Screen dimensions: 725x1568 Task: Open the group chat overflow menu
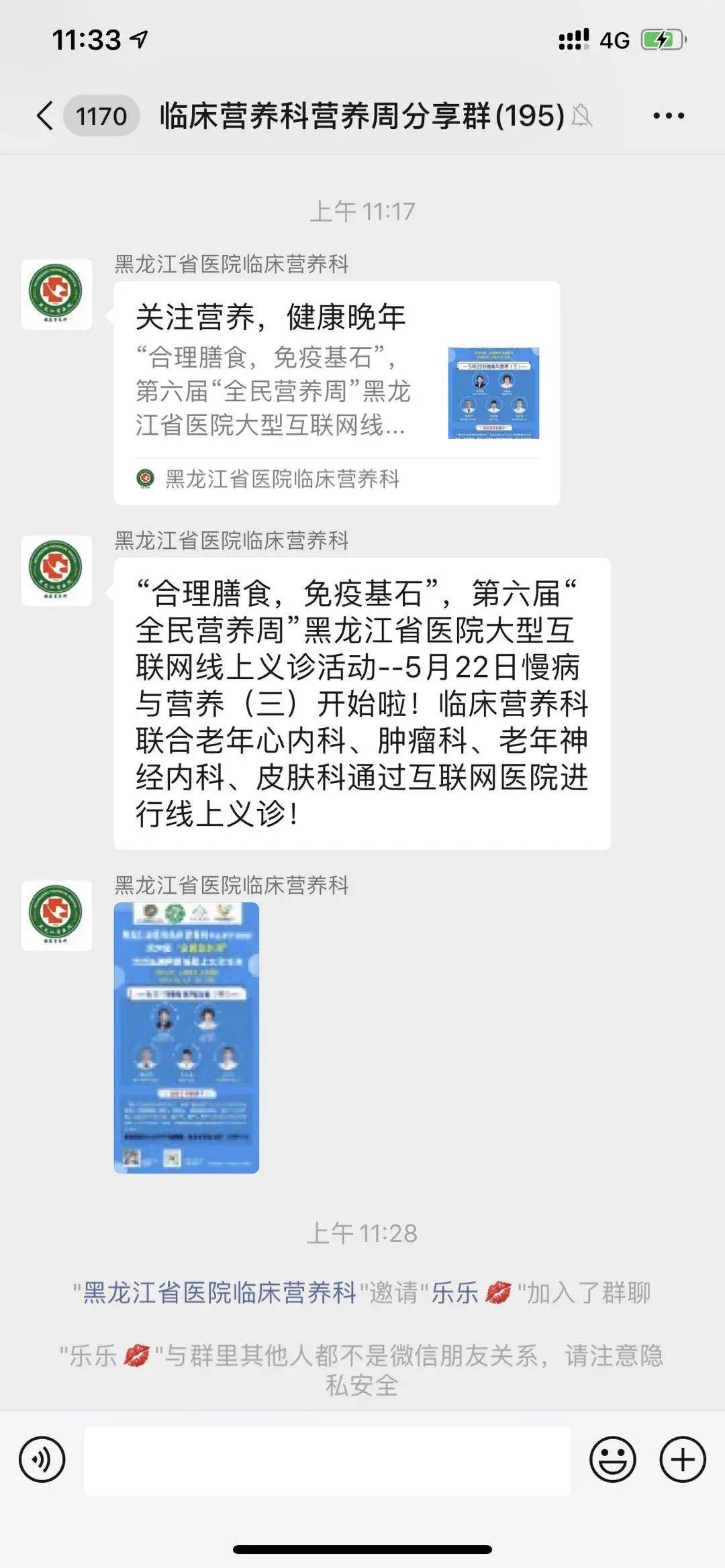(669, 116)
